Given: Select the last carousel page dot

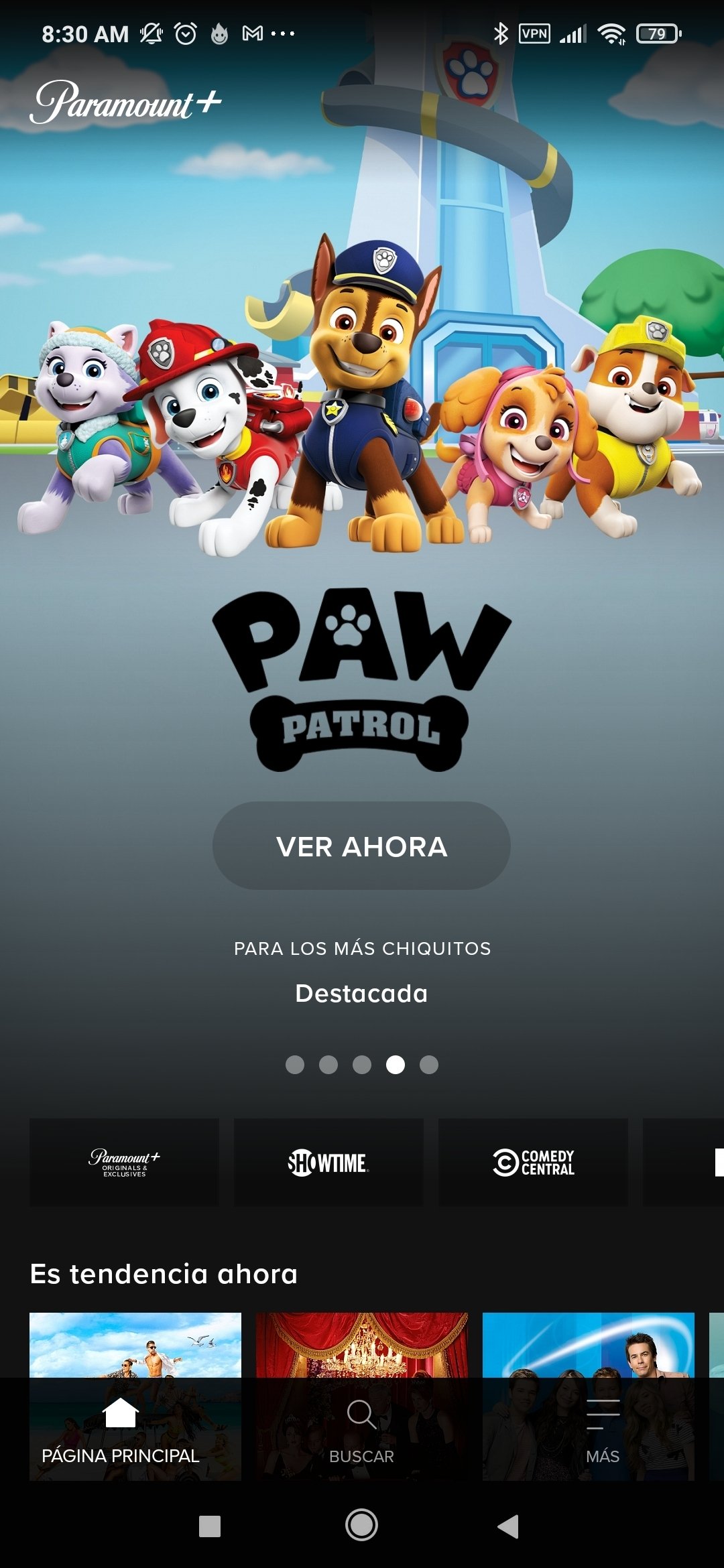Looking at the screenshot, I should tap(429, 1065).
